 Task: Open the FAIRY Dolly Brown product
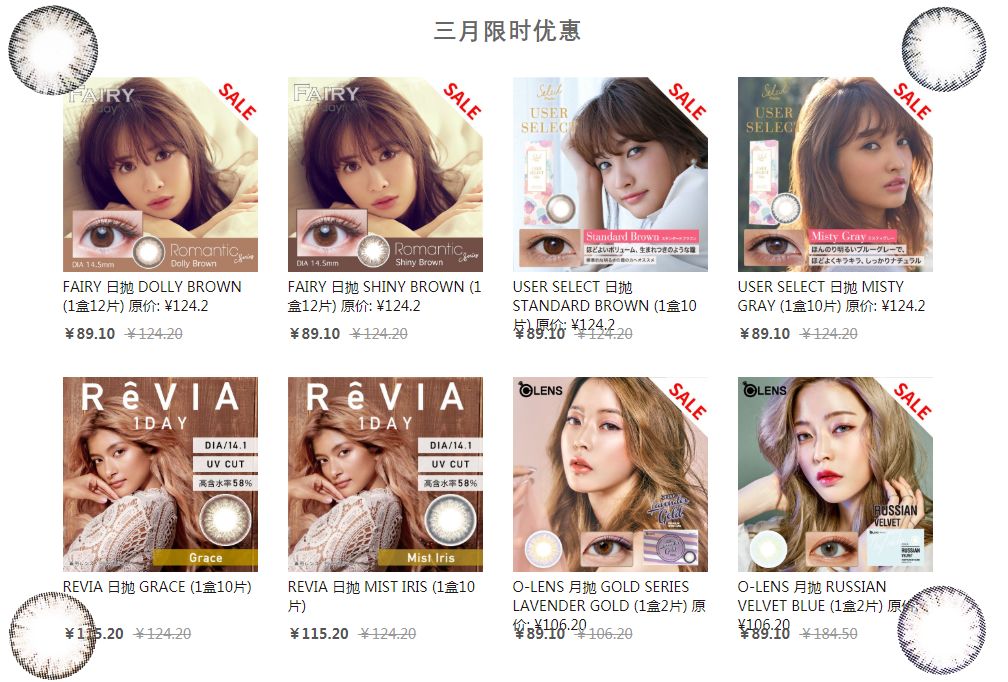tap(160, 174)
